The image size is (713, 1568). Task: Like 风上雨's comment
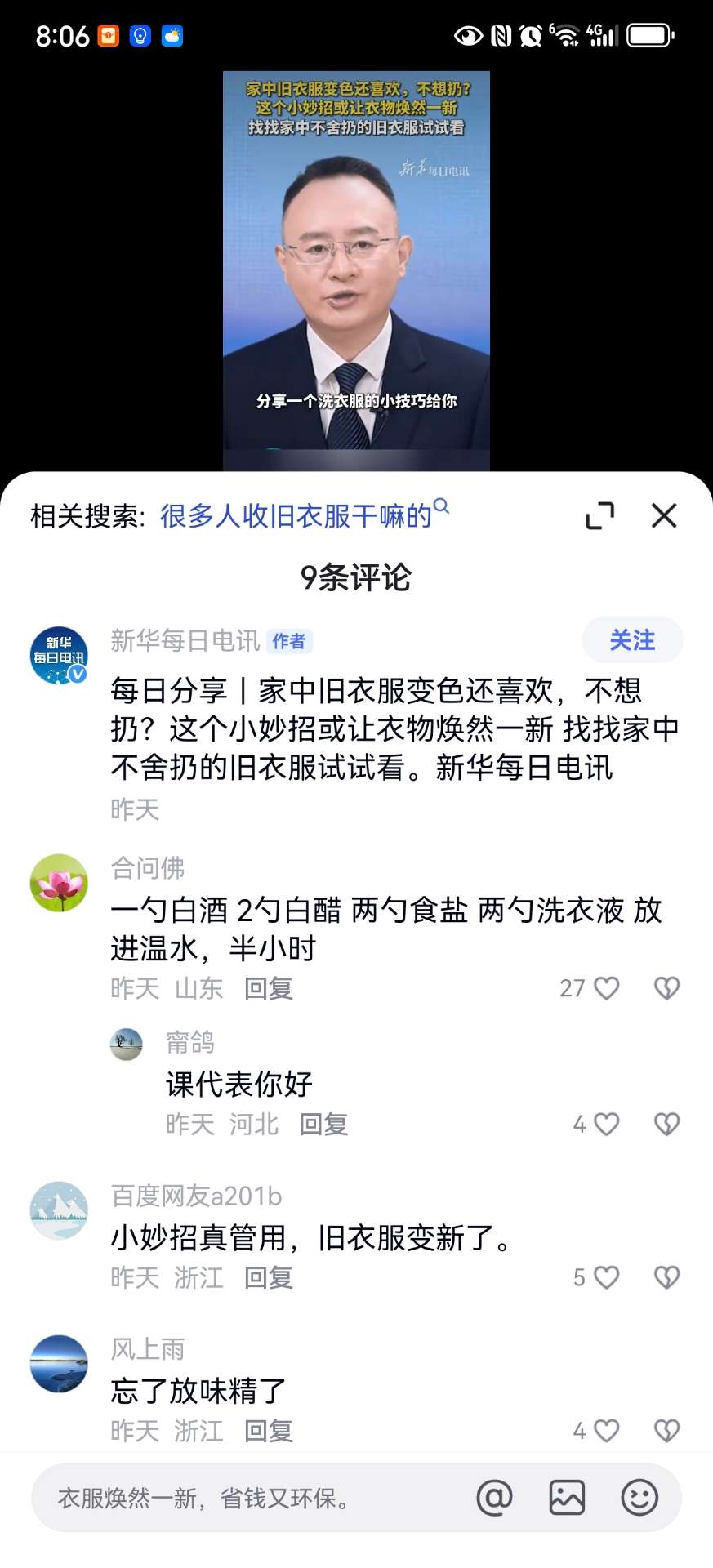coord(606,1431)
